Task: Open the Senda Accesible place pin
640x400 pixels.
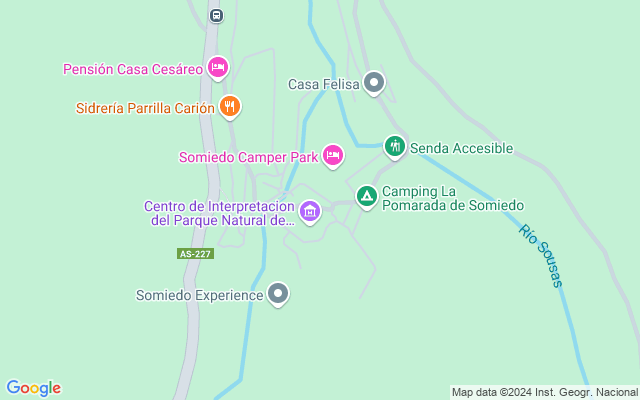Action: pyautogui.click(x=395, y=147)
